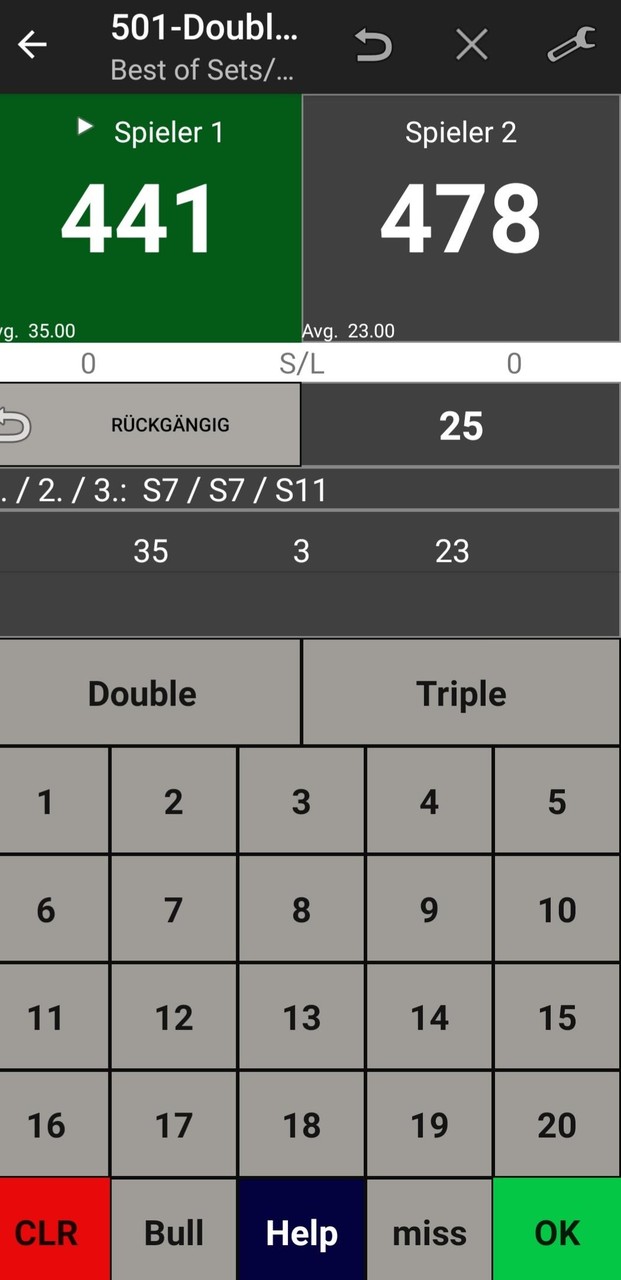Tap number 13 on the keypad
The image size is (621, 1280).
(301, 1017)
